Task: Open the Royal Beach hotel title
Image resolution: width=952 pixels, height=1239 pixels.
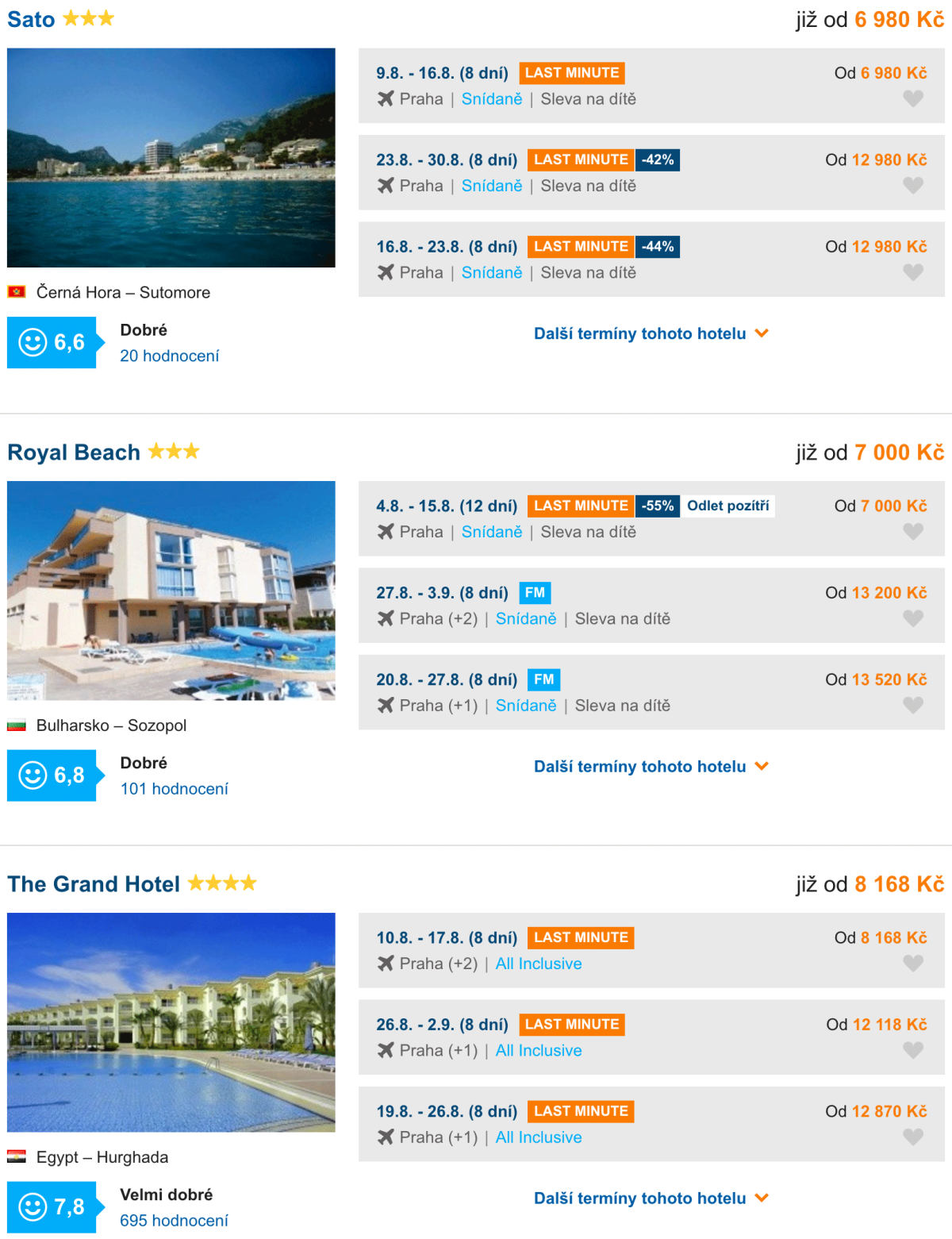Action: (x=74, y=452)
